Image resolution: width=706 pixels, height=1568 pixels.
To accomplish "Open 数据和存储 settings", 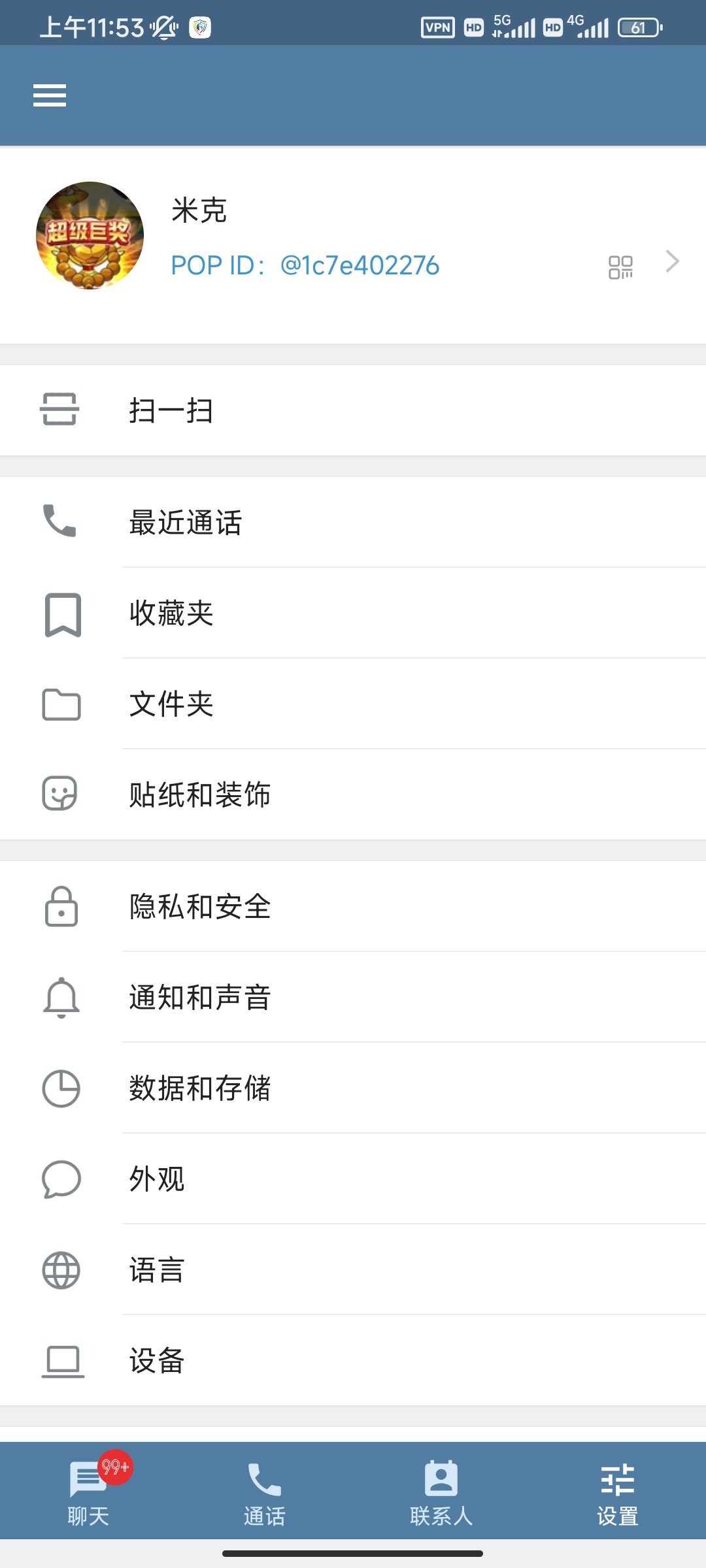I will pyautogui.click(x=353, y=1088).
